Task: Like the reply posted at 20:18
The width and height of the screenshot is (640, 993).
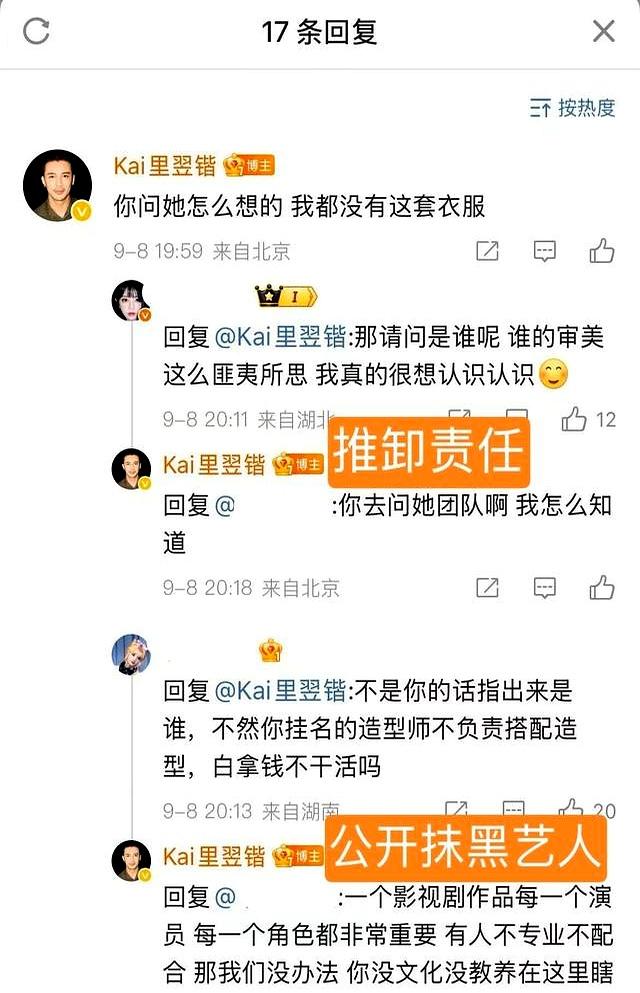Action: 601,587
